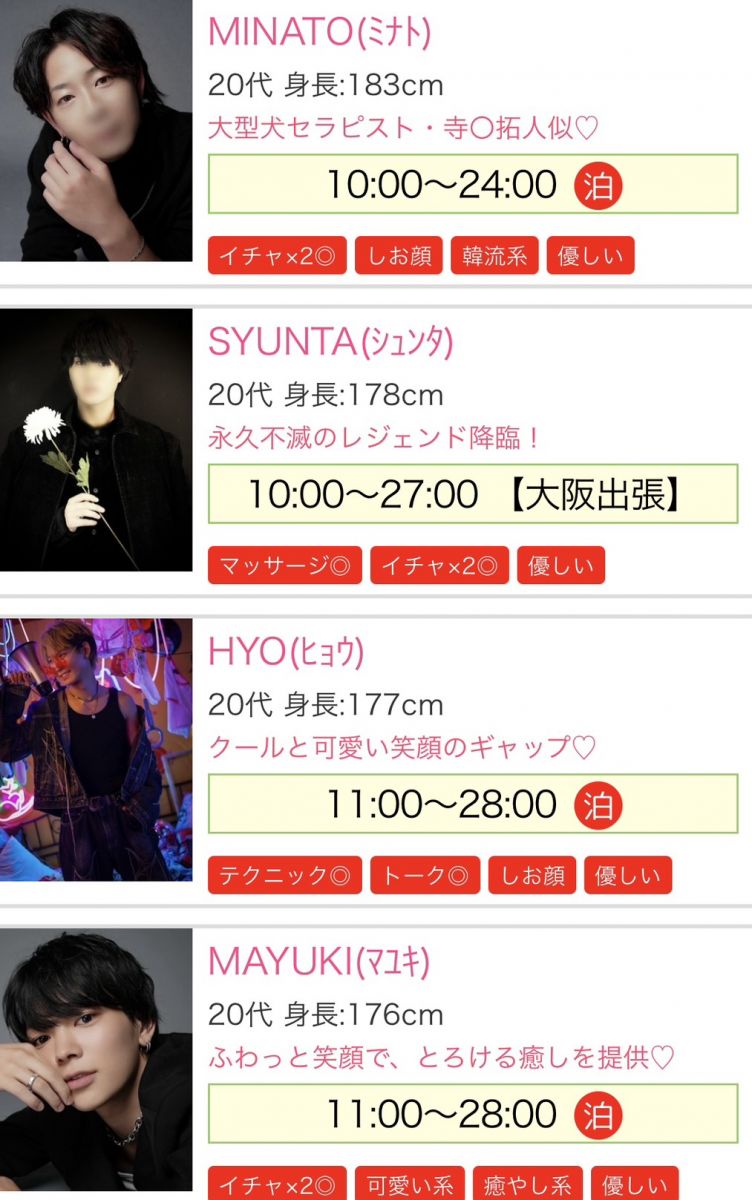
Task: Open MAYUKI's profile photo
Action: pyautogui.click(x=96, y=1060)
